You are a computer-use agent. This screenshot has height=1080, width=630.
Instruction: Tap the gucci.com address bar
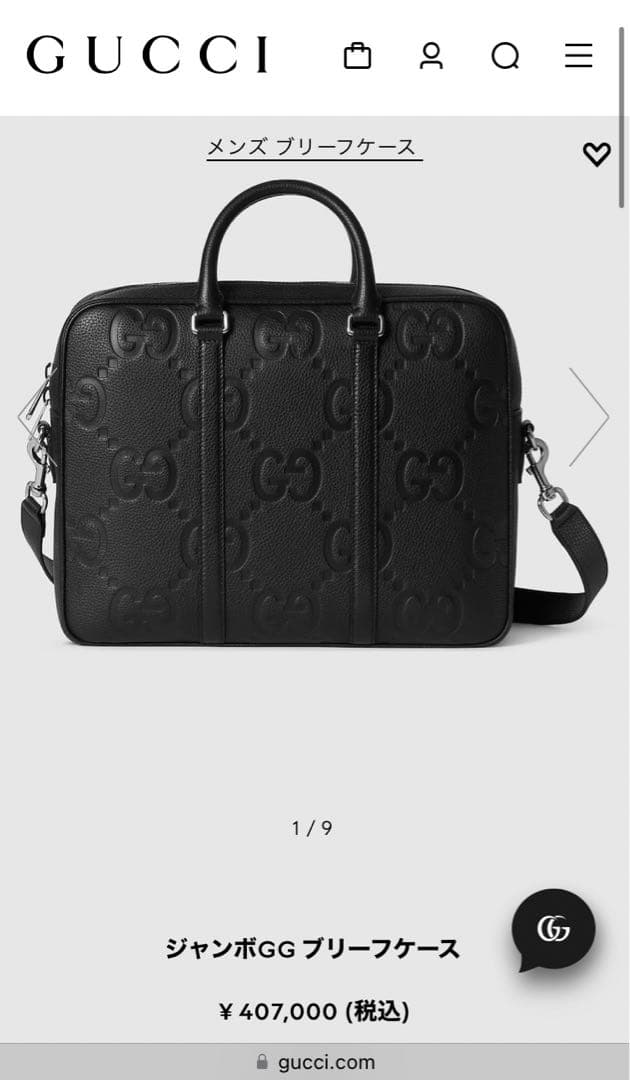click(x=314, y=1062)
